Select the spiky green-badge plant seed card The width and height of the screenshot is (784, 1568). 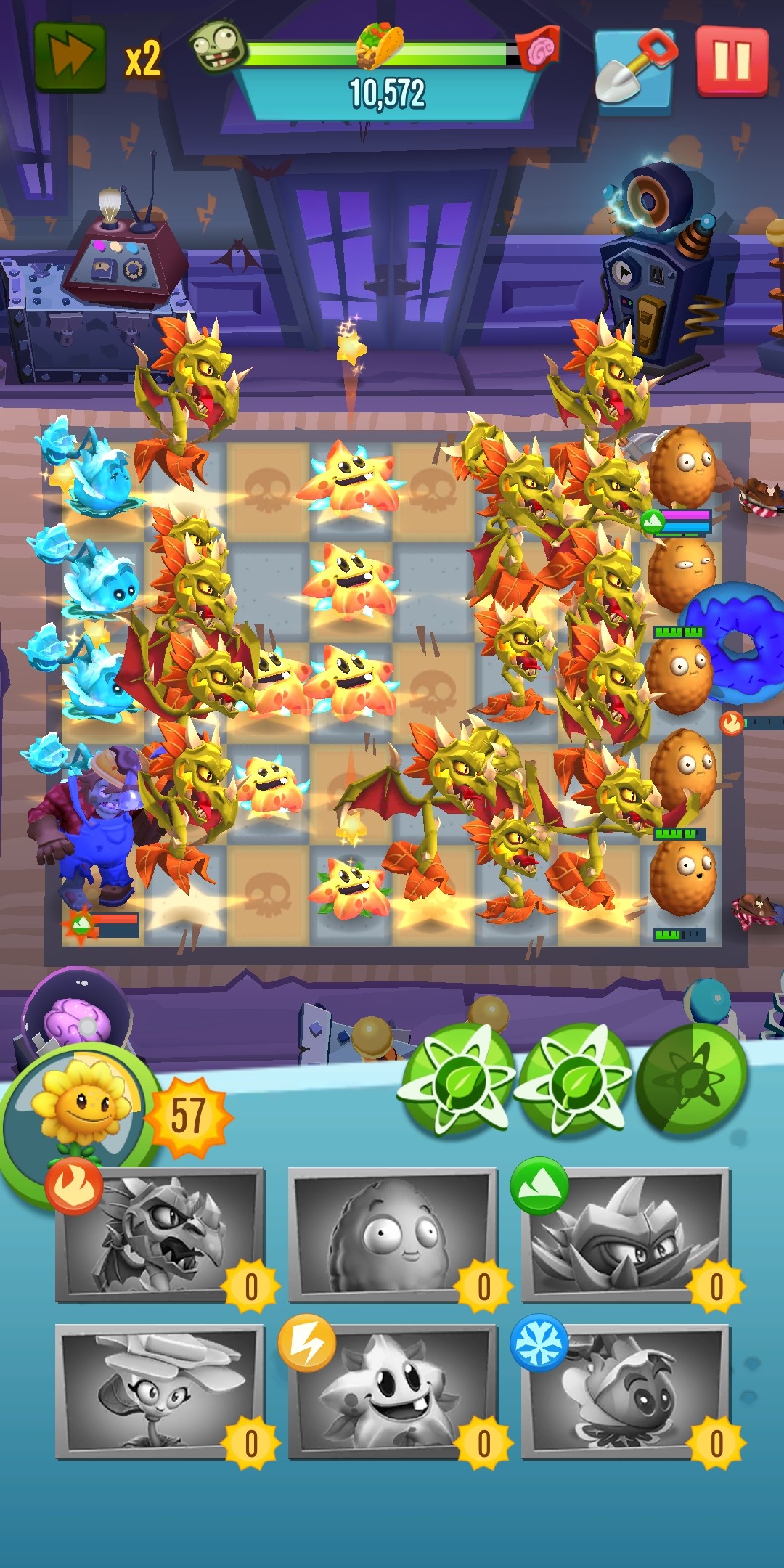(624, 1236)
